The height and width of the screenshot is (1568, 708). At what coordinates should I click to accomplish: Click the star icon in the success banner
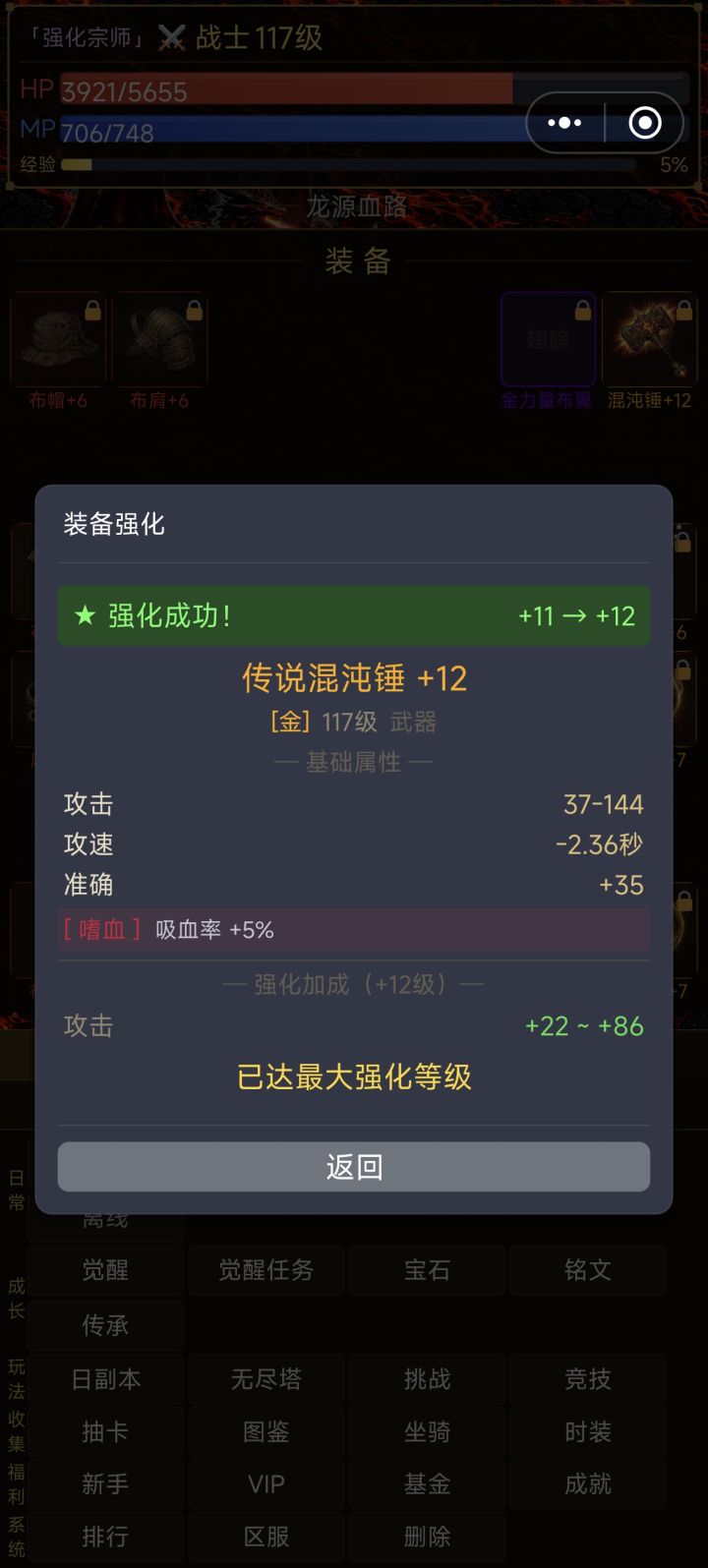[88, 615]
